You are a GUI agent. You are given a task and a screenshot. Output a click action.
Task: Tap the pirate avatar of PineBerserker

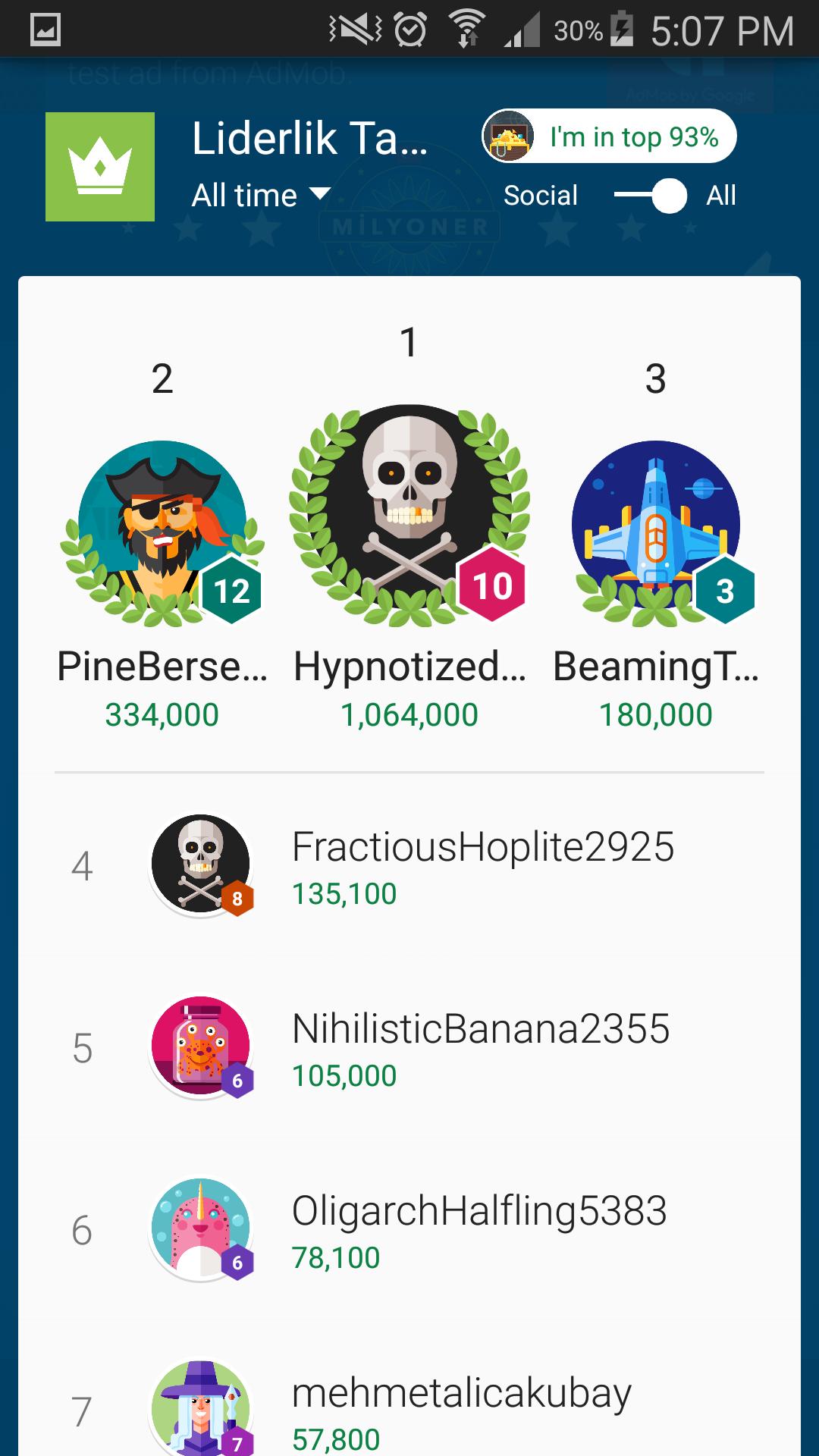(162, 523)
